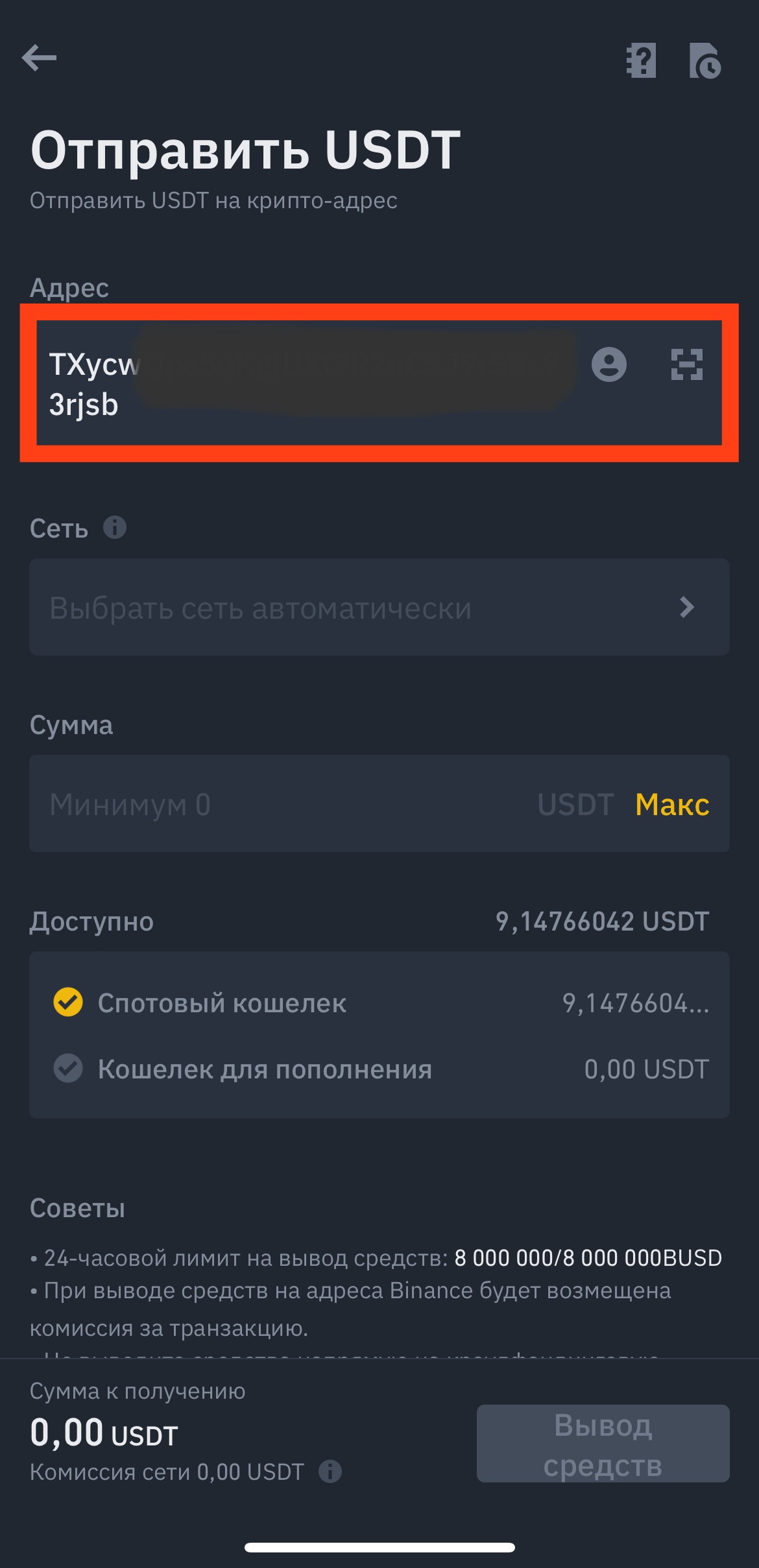Scan a QR code for address
The height and width of the screenshot is (1568, 759).
[x=686, y=364]
